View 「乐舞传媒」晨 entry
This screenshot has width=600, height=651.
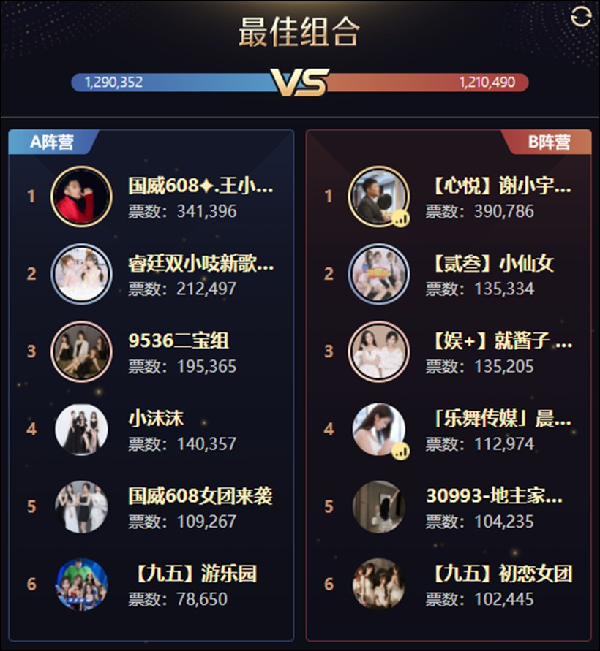coord(500,418)
